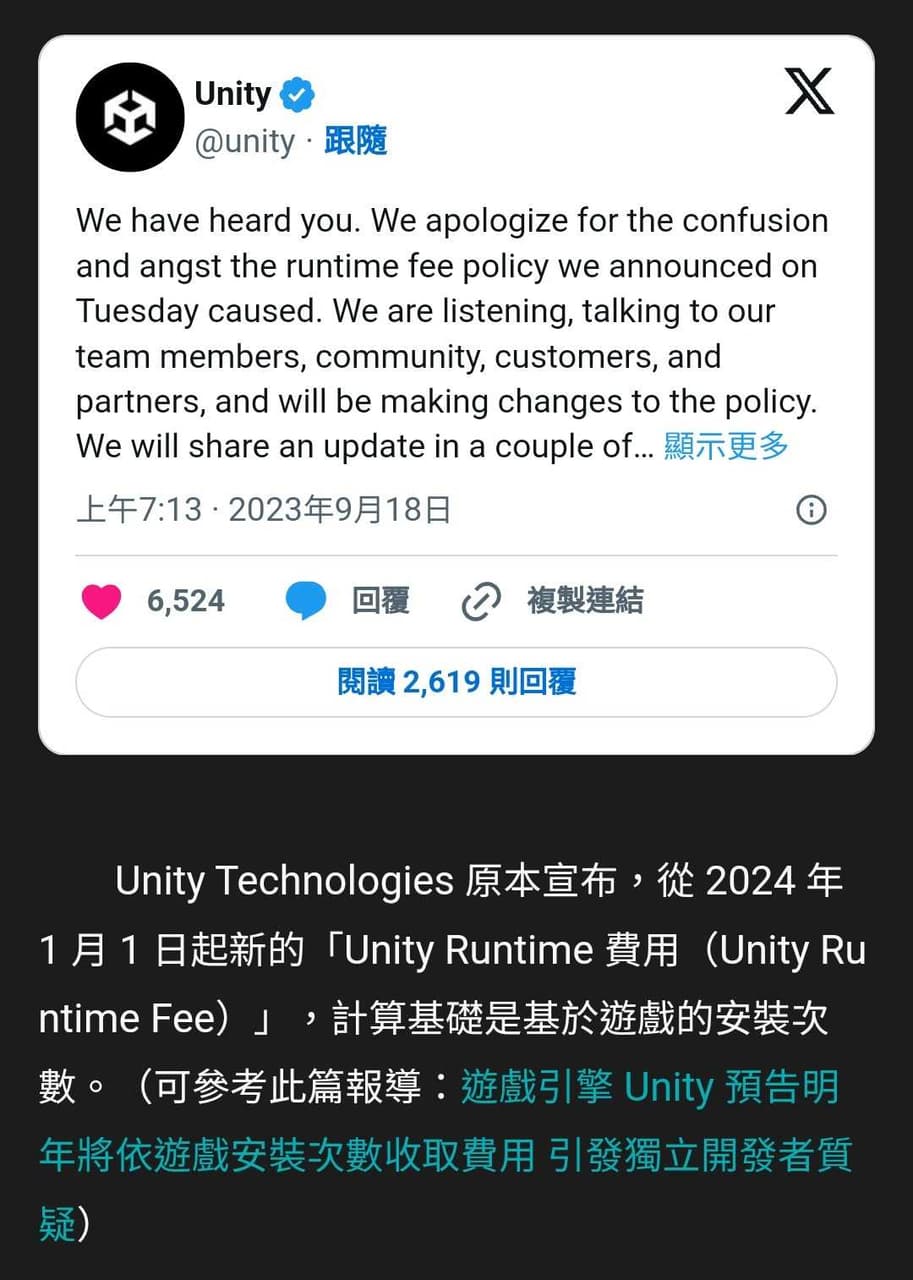Expand the tweet with 顯示更多
This screenshot has height=1280, width=913.
724,447
